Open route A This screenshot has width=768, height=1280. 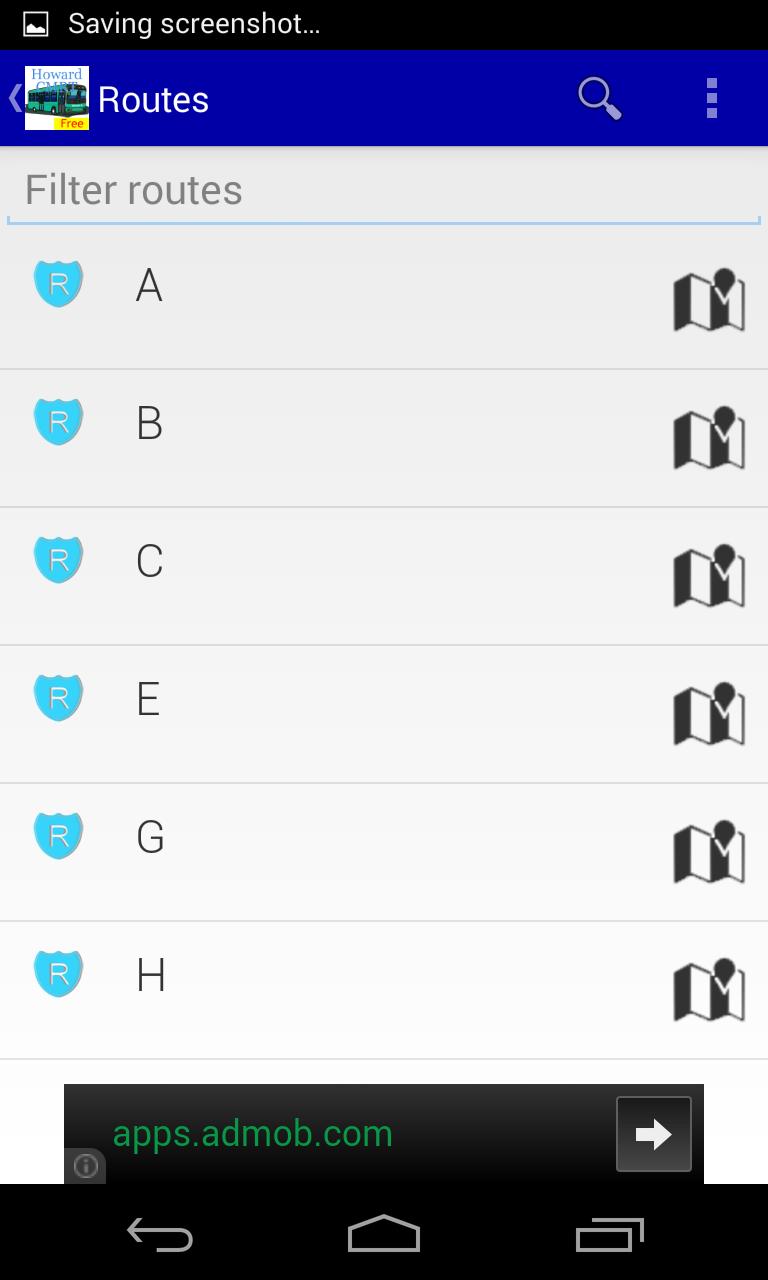[300, 298]
